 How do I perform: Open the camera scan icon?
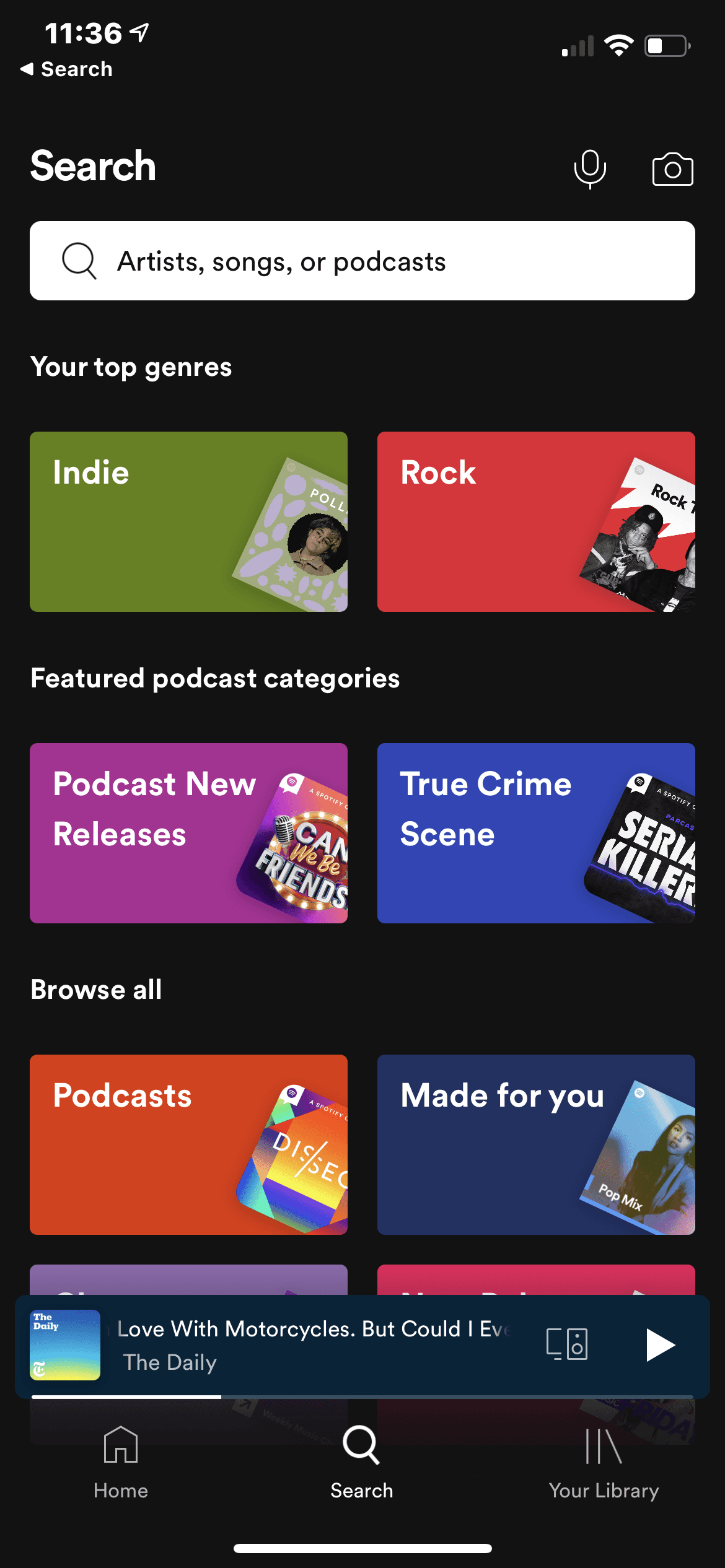[x=672, y=169]
